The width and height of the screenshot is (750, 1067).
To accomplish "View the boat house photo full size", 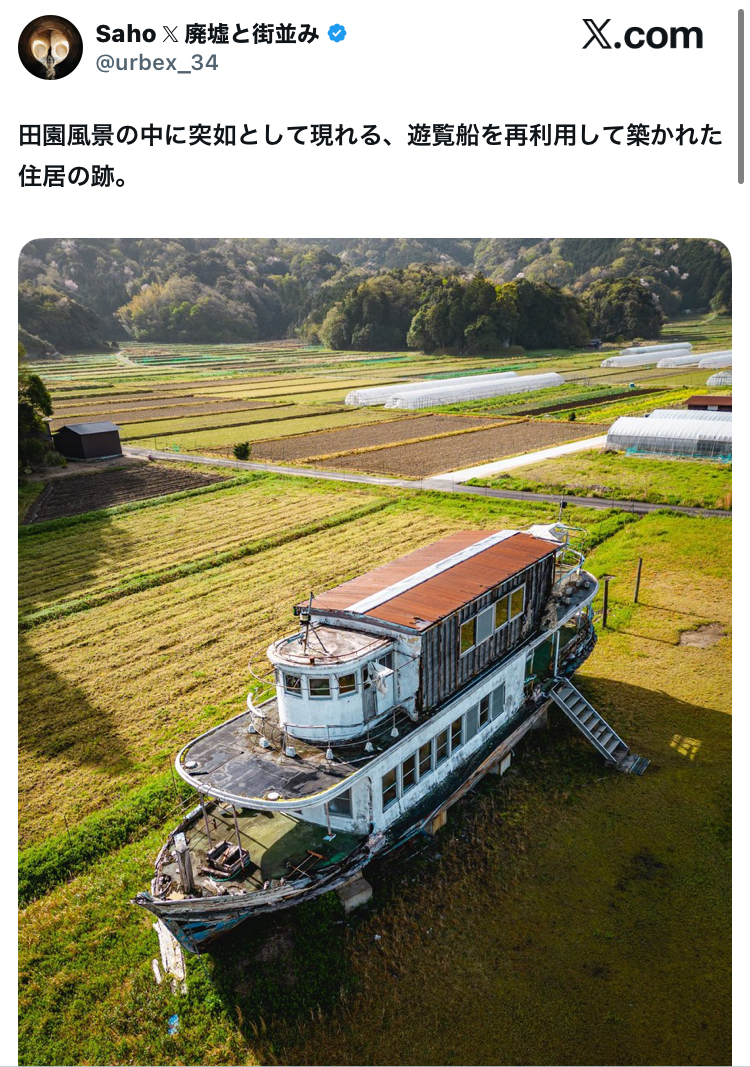I will coord(375,650).
